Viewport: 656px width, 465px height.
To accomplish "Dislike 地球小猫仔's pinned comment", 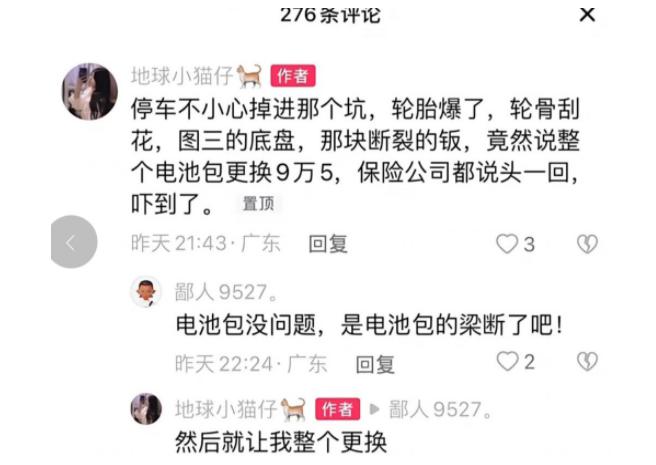I will click(587, 244).
